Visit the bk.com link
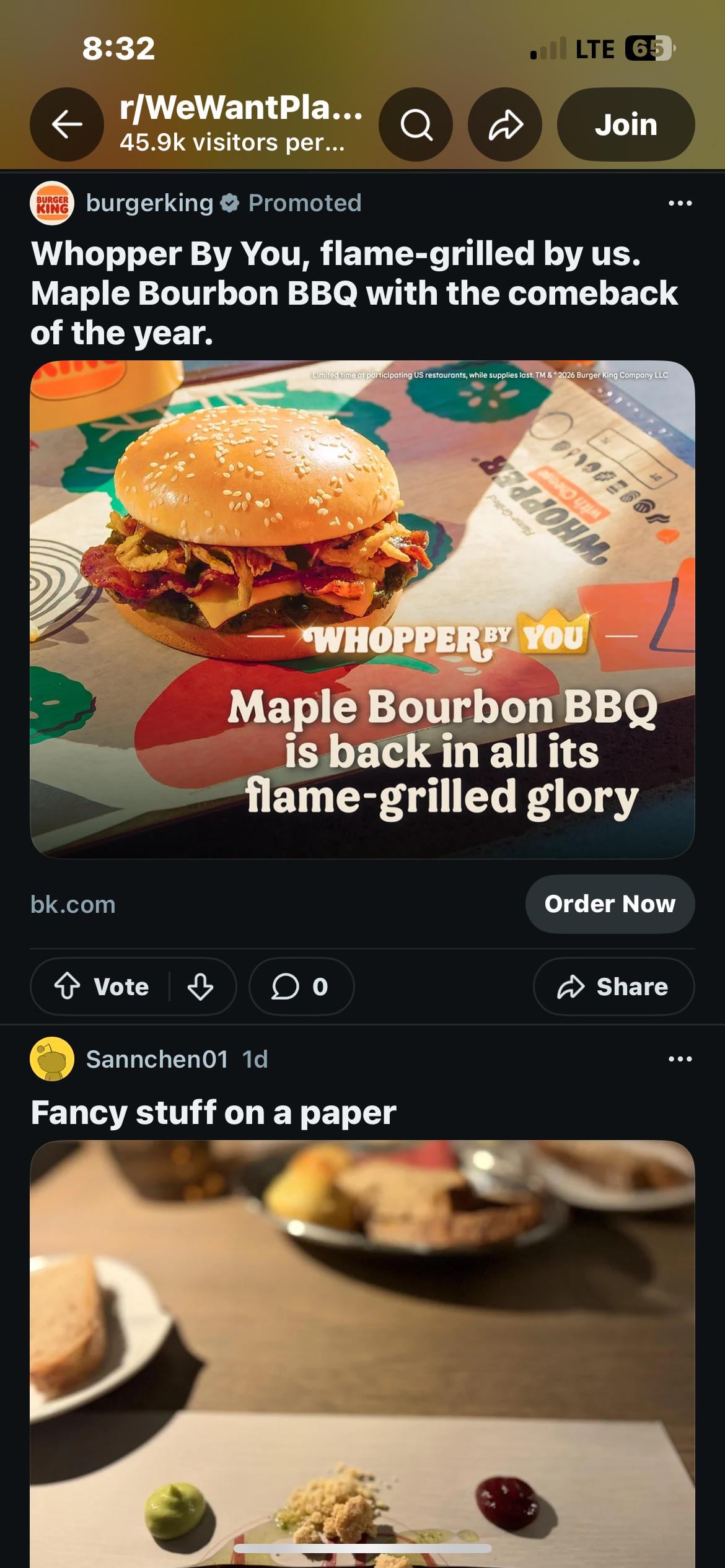Screen dimensions: 725x1568 [x=73, y=905]
